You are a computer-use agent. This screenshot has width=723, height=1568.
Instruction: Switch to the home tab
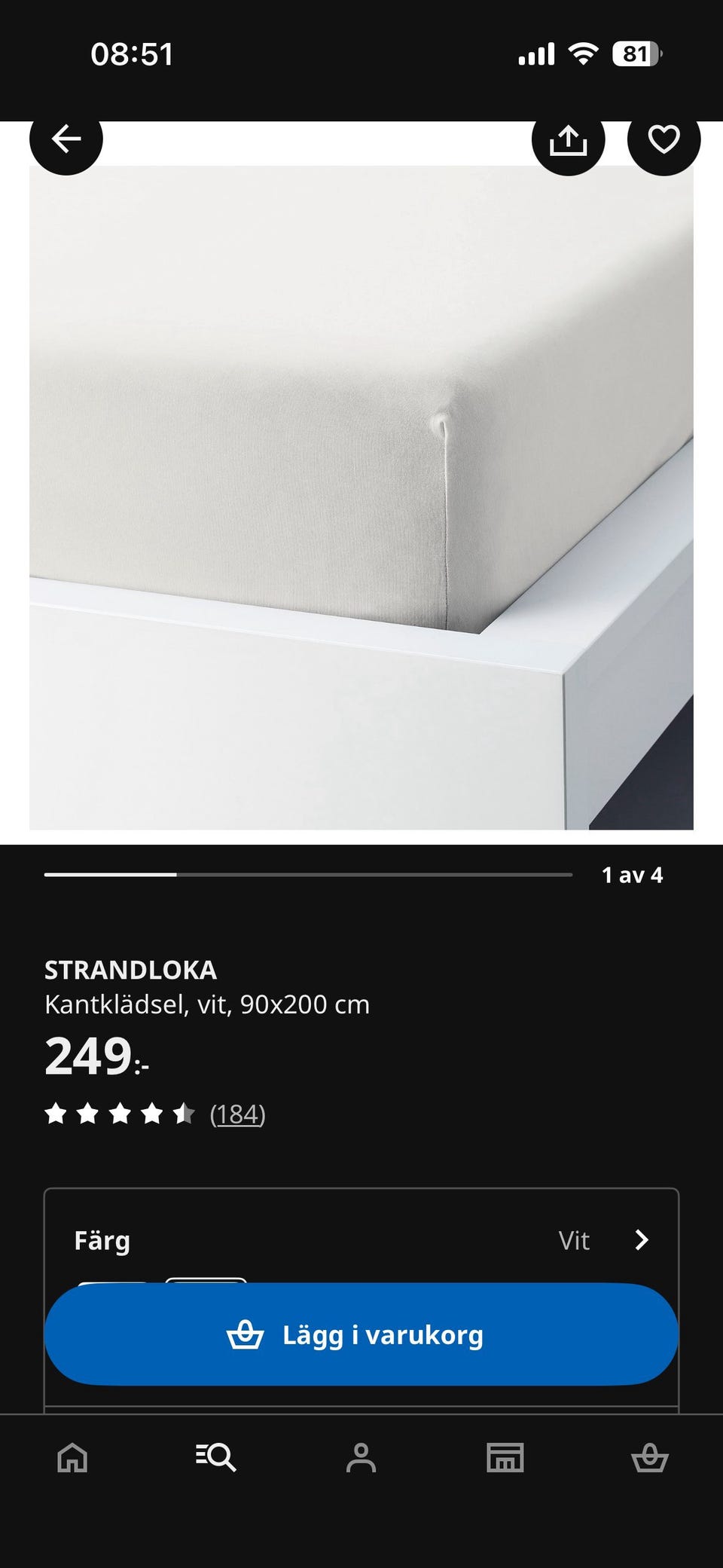click(72, 1458)
